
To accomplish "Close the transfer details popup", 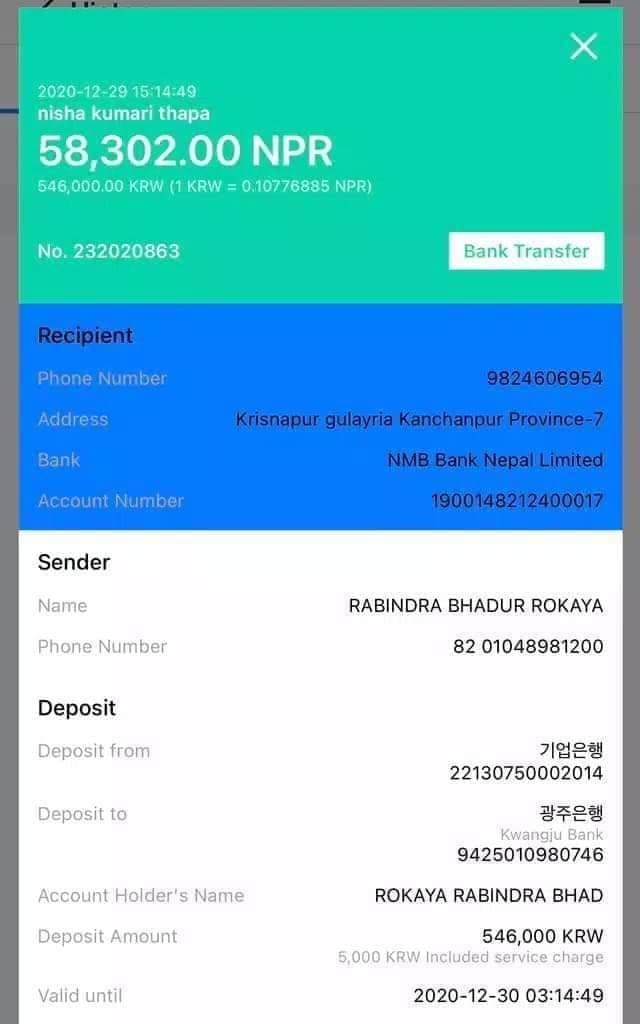I will point(583,46).
